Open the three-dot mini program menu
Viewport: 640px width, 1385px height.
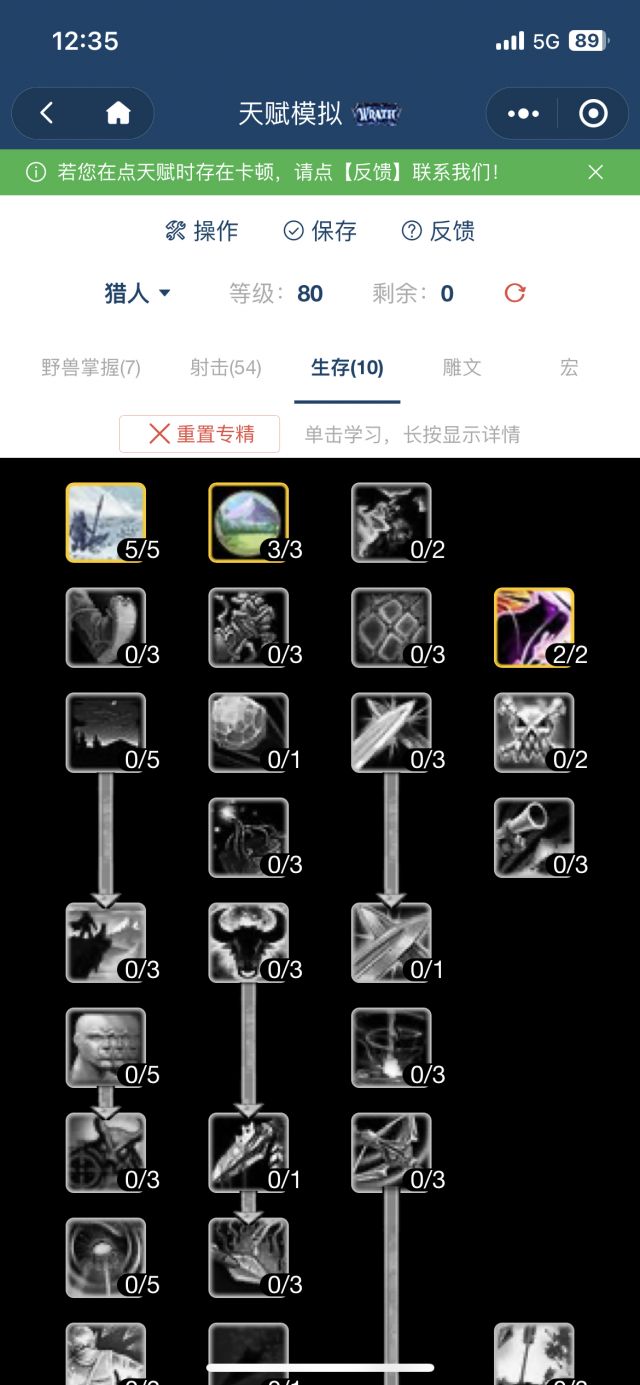[x=523, y=113]
